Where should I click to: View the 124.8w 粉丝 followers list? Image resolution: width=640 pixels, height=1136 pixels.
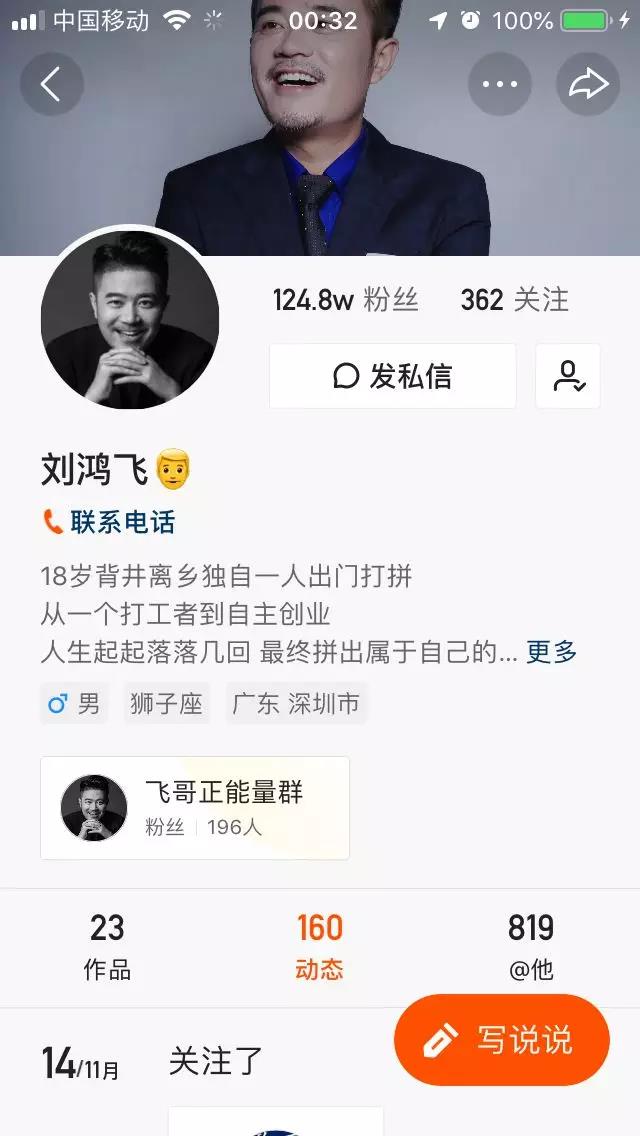(x=345, y=299)
